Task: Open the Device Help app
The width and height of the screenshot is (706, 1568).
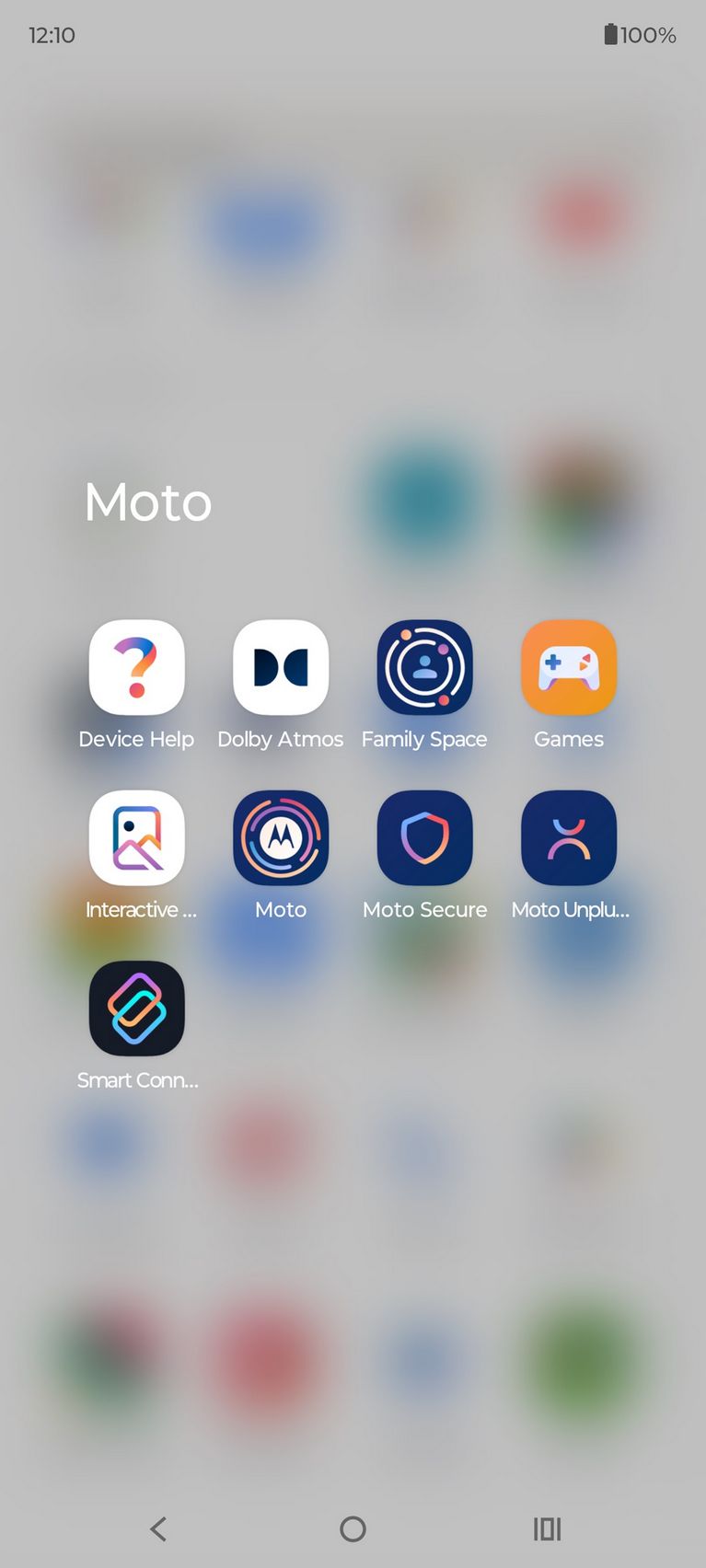Action: point(136,668)
